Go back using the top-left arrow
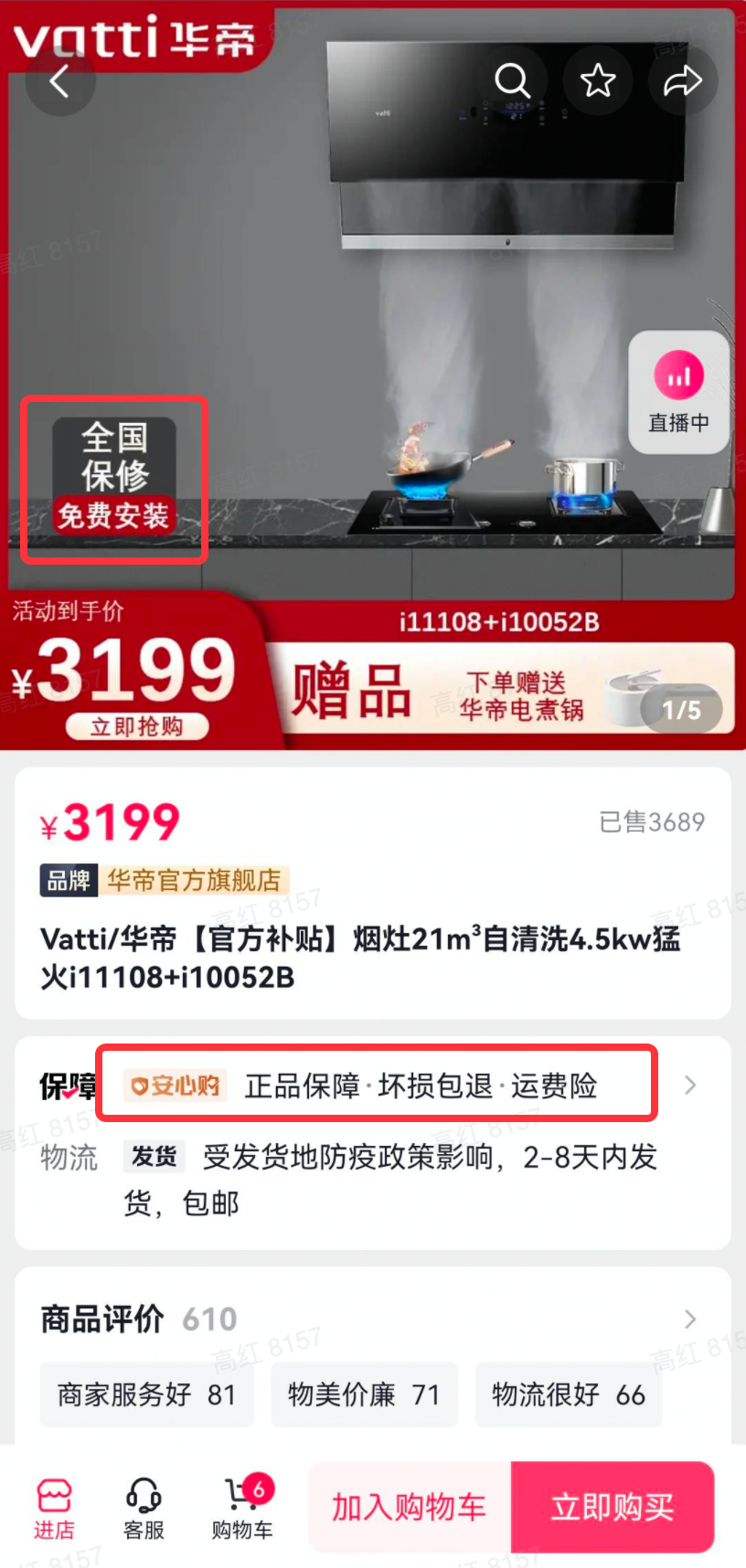 [x=59, y=81]
